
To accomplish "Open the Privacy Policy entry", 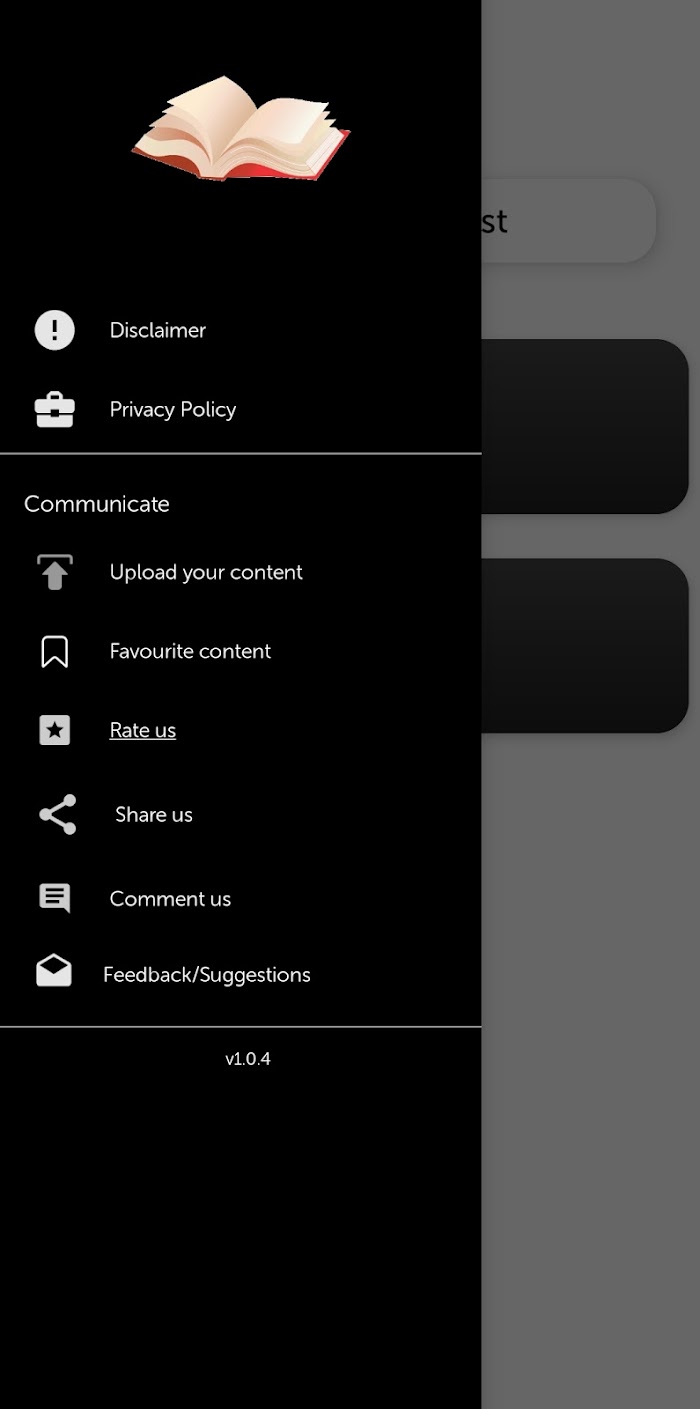I will (240, 410).
